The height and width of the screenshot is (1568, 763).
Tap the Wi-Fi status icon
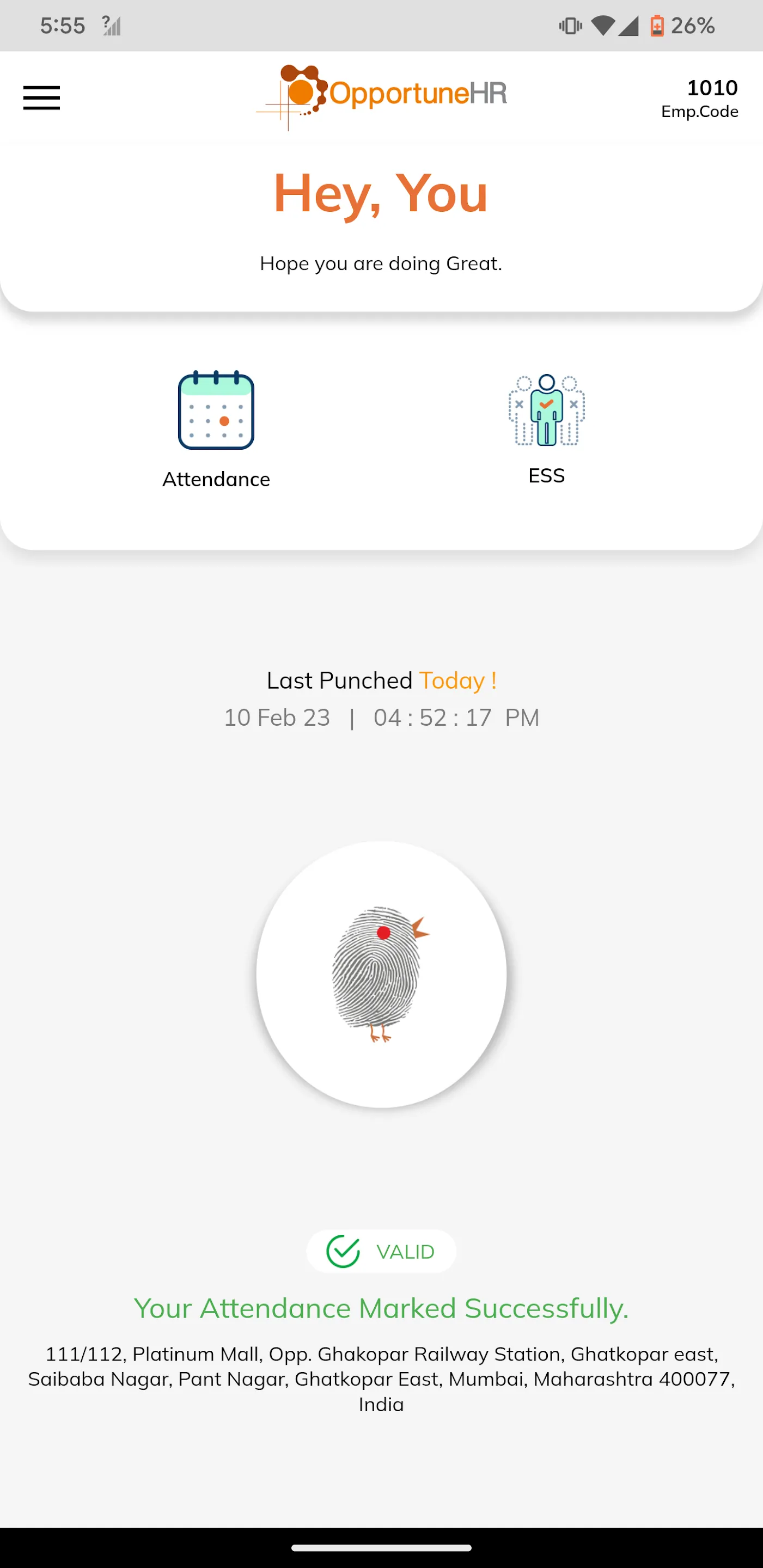click(603, 25)
